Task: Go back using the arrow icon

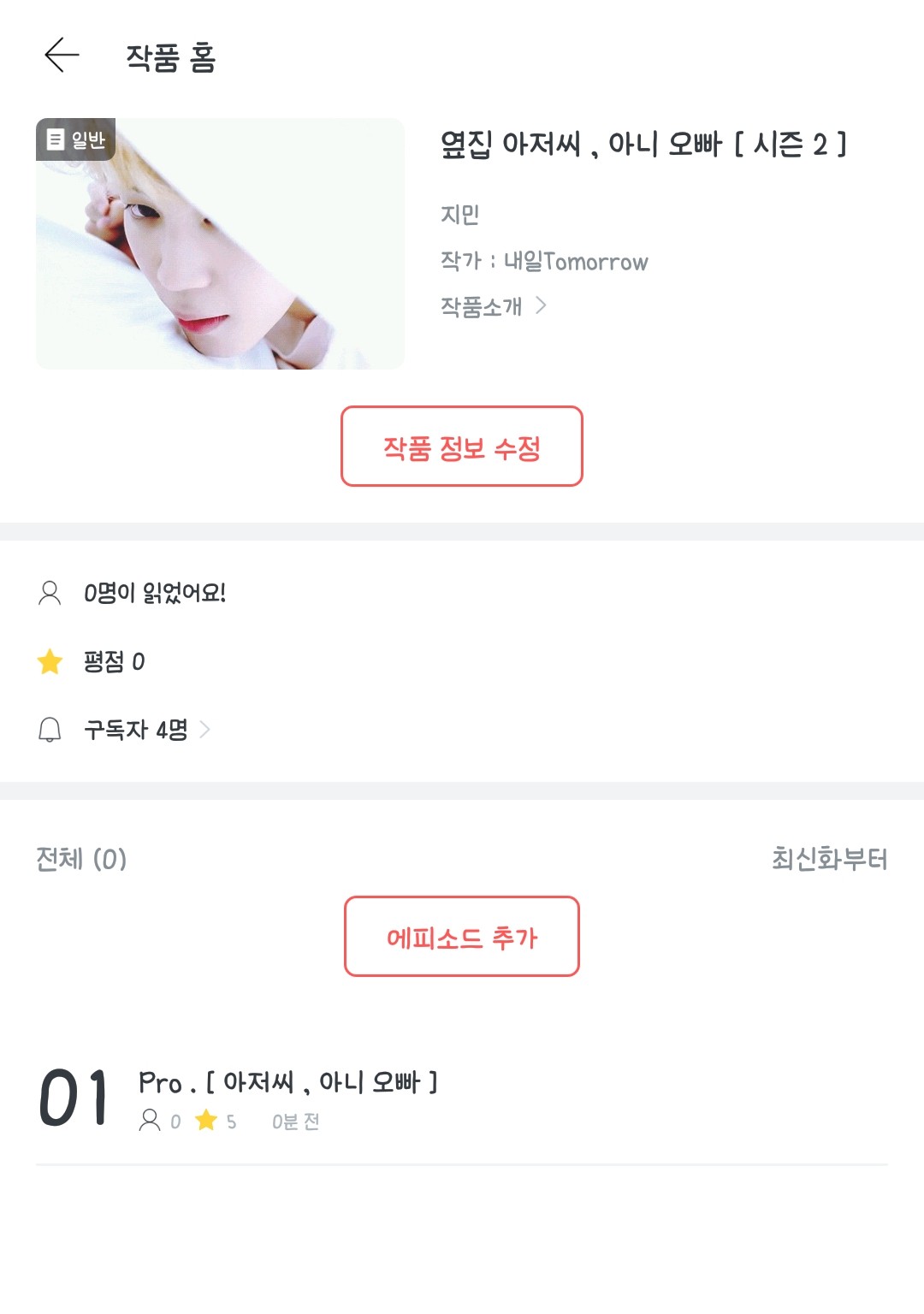Action: (62, 56)
